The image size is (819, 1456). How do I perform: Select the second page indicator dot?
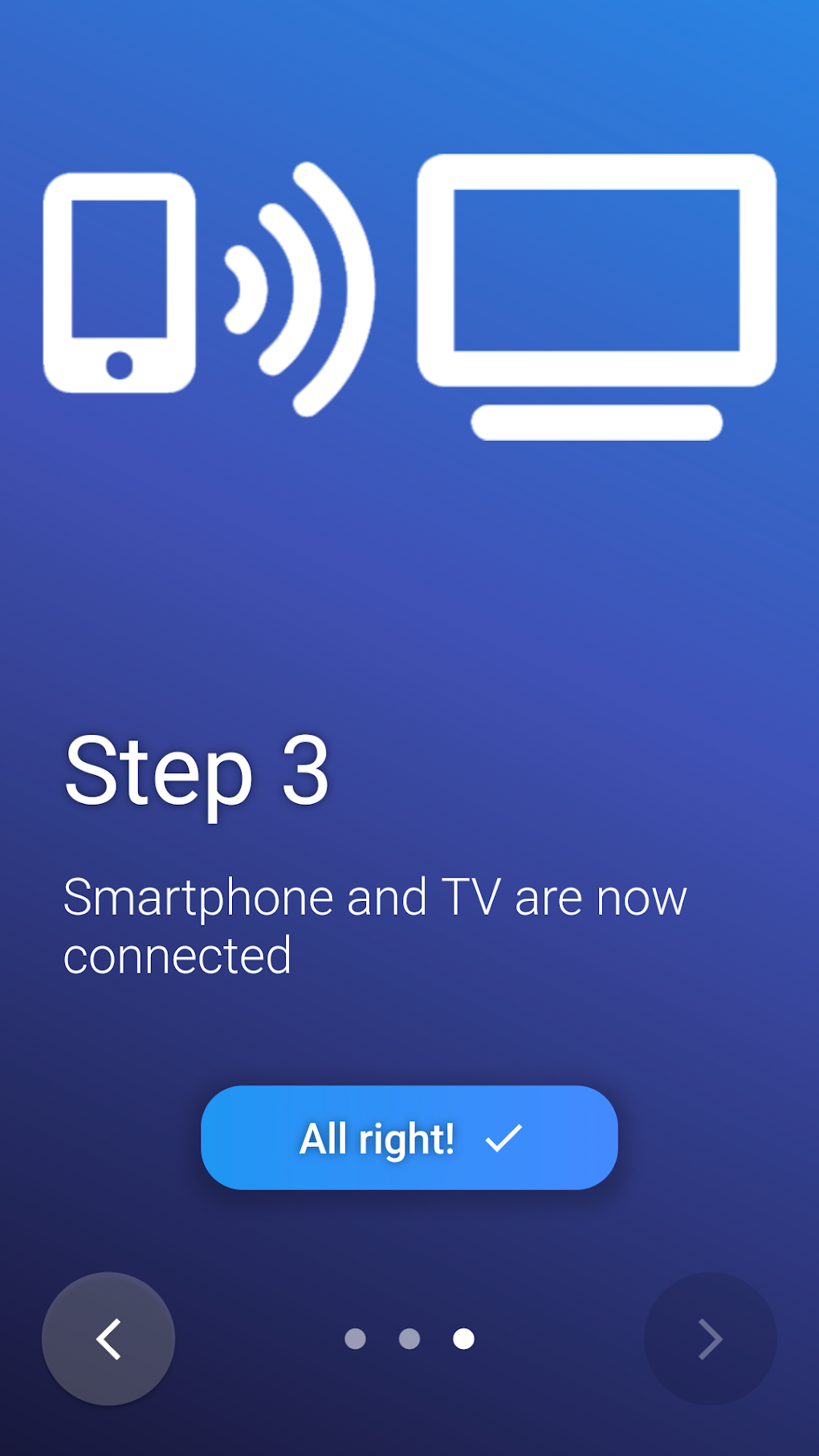pyautogui.click(x=409, y=1339)
